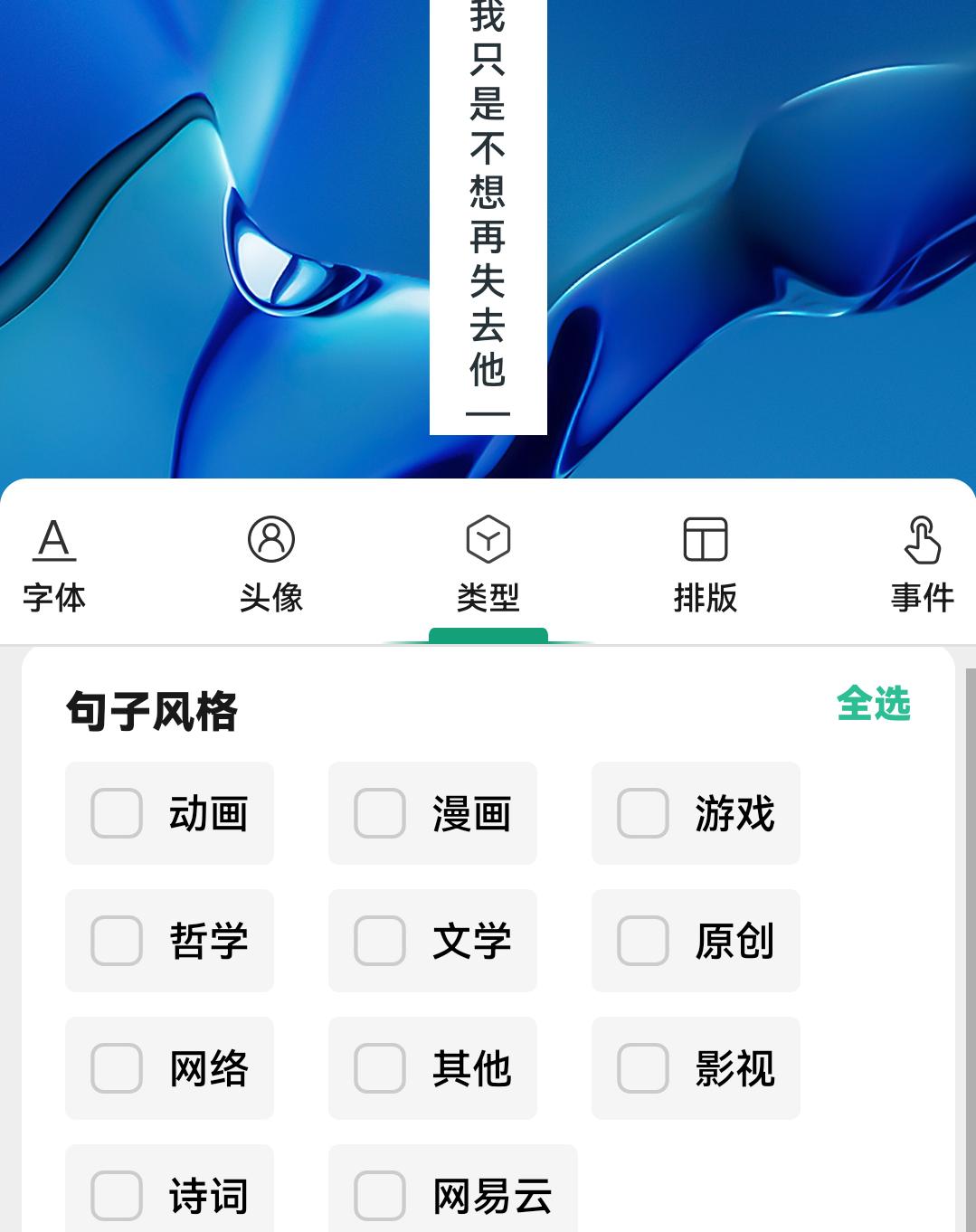Check the 网易云 option
This screenshot has height=1232, width=976.
(x=380, y=1196)
